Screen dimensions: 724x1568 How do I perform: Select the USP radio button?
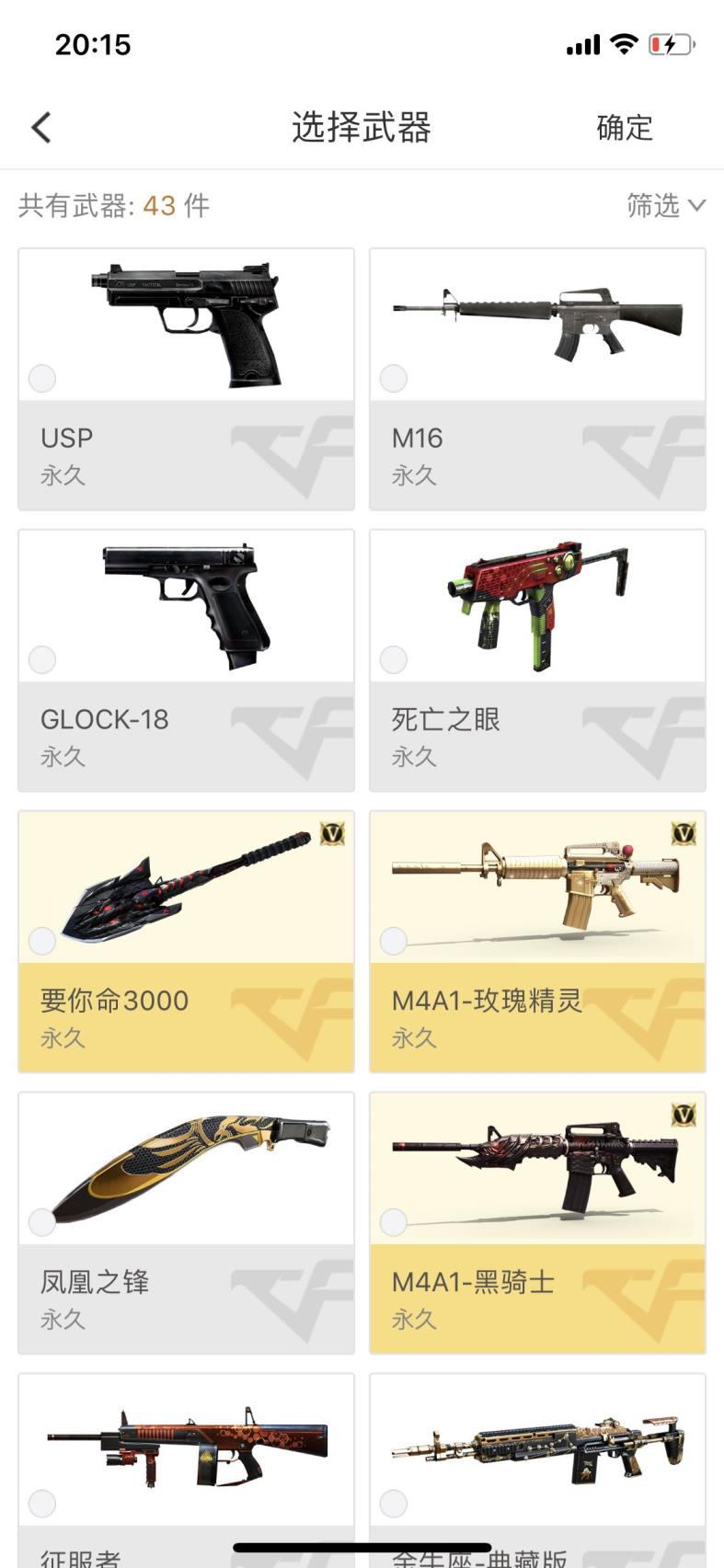[x=42, y=378]
